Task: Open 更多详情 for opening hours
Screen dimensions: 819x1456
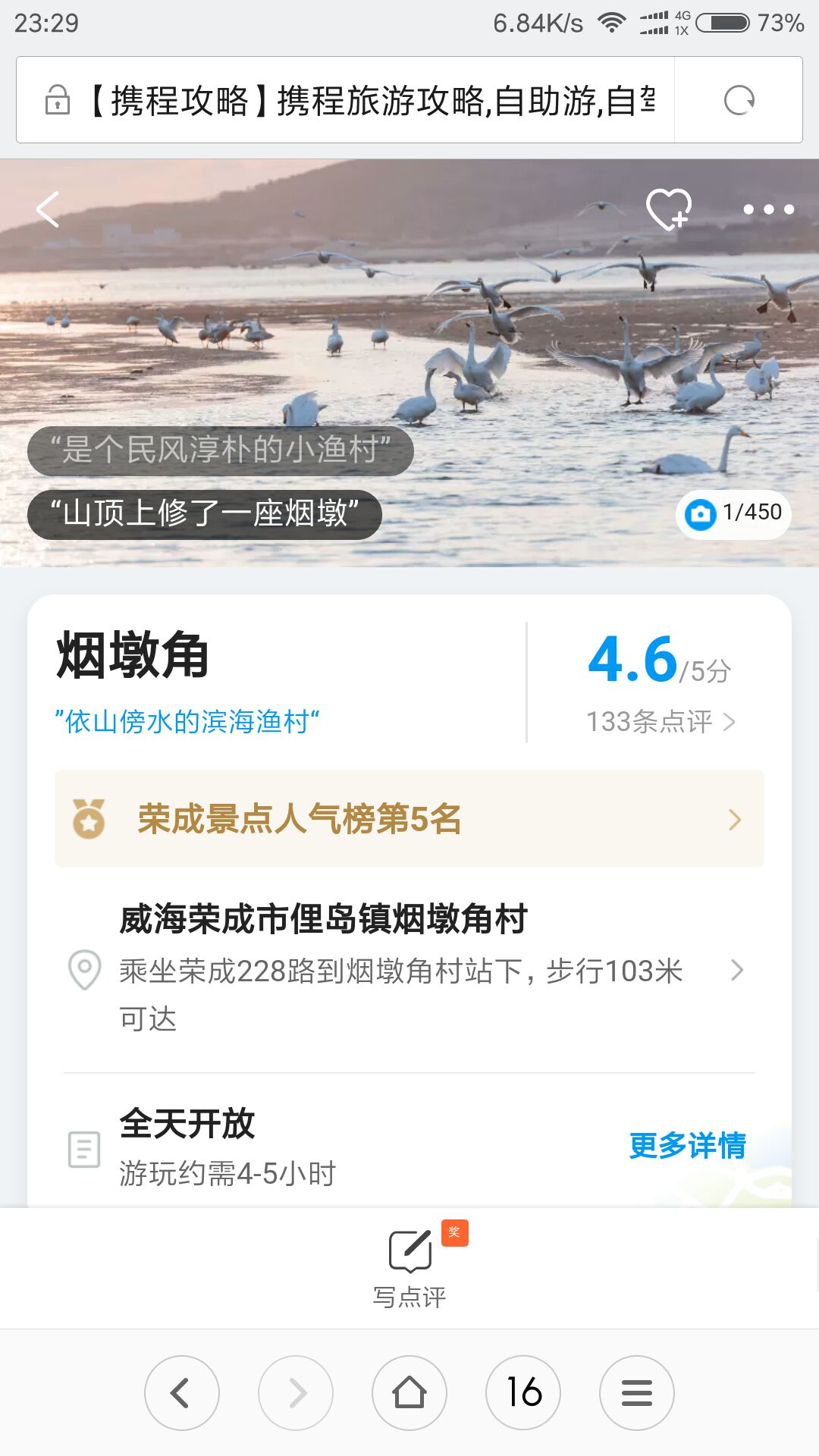Action: 687,1145
